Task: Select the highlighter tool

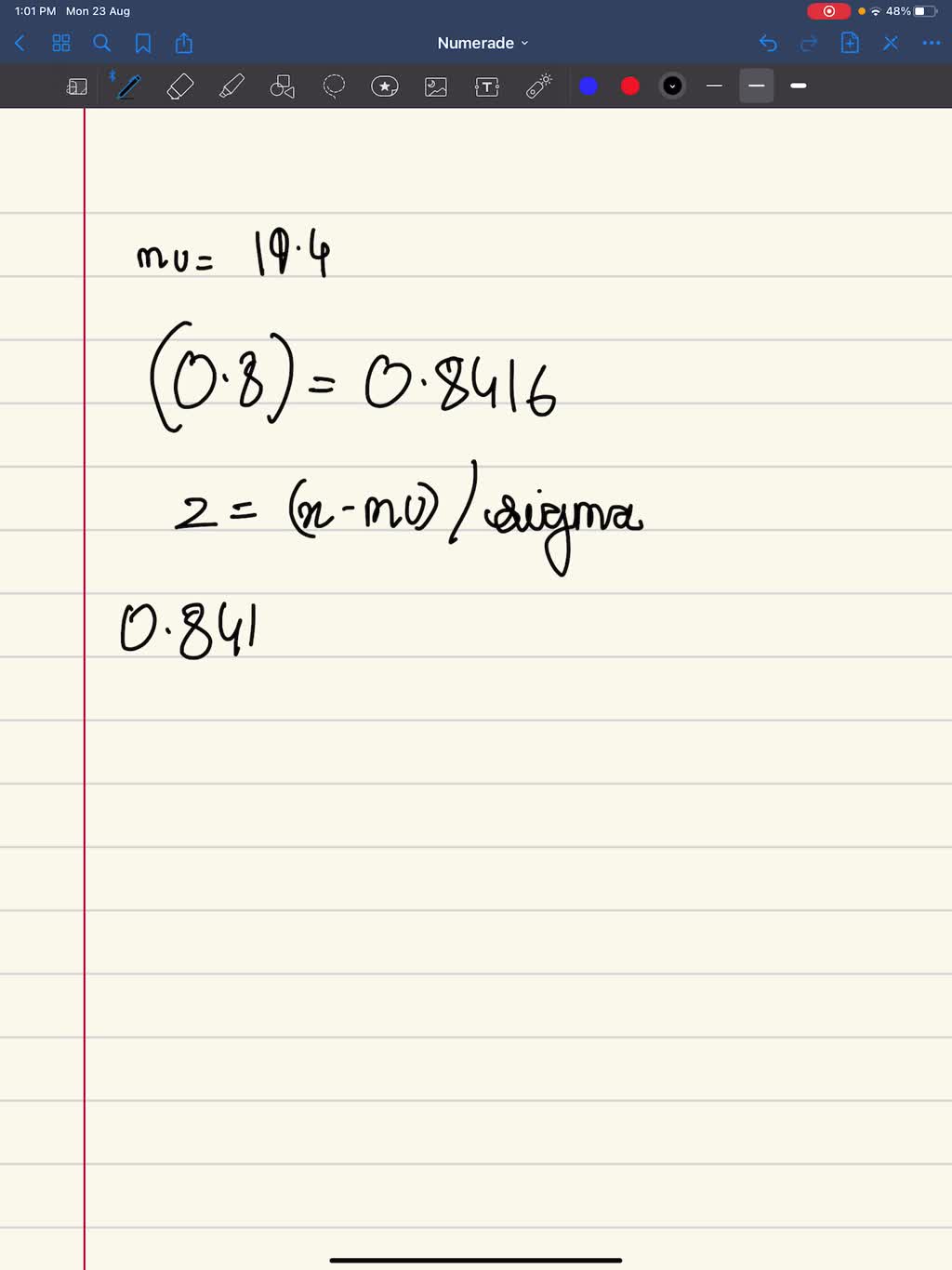Action: pos(231,86)
